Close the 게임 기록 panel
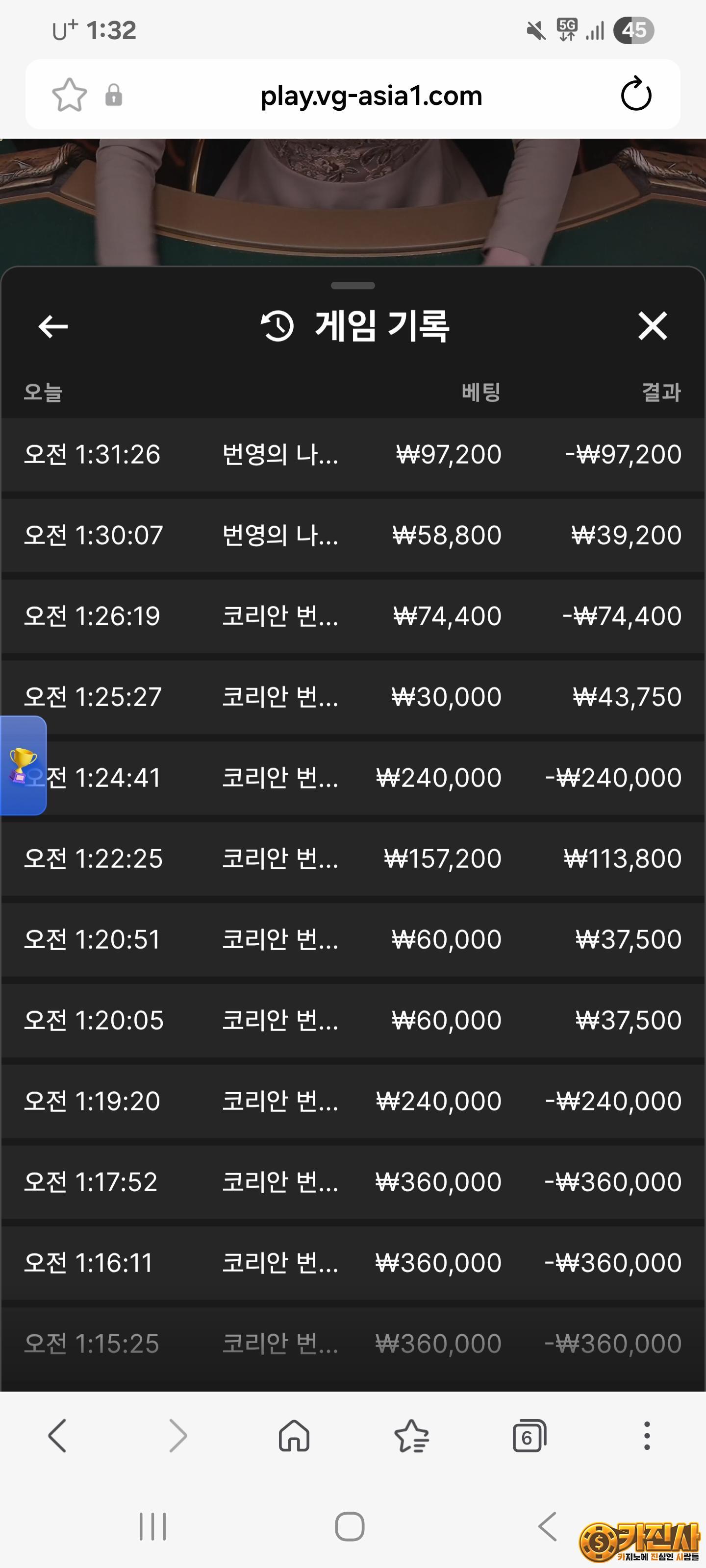The image size is (706, 1568). [x=653, y=326]
